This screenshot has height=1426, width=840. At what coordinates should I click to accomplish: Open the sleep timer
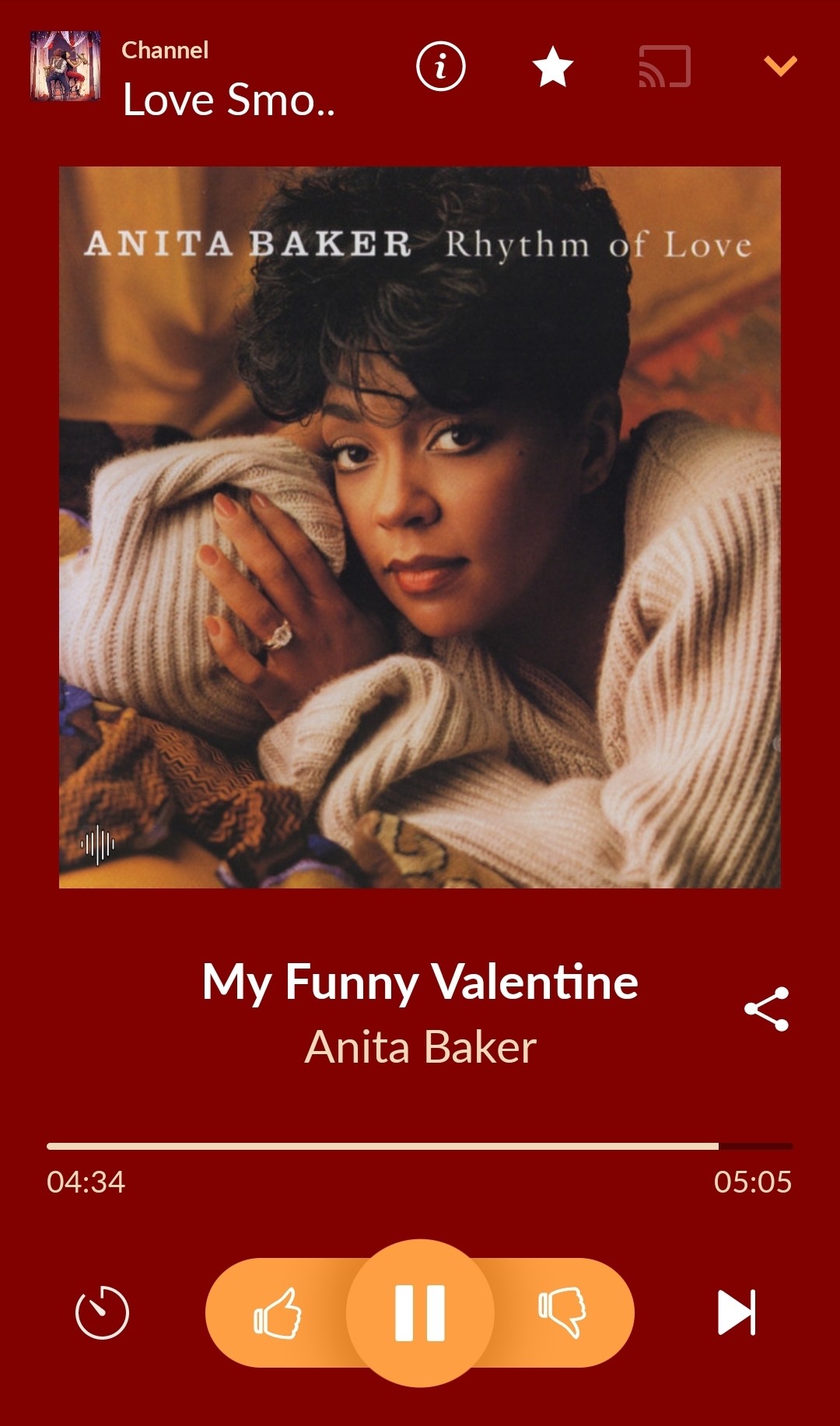coord(102,1313)
